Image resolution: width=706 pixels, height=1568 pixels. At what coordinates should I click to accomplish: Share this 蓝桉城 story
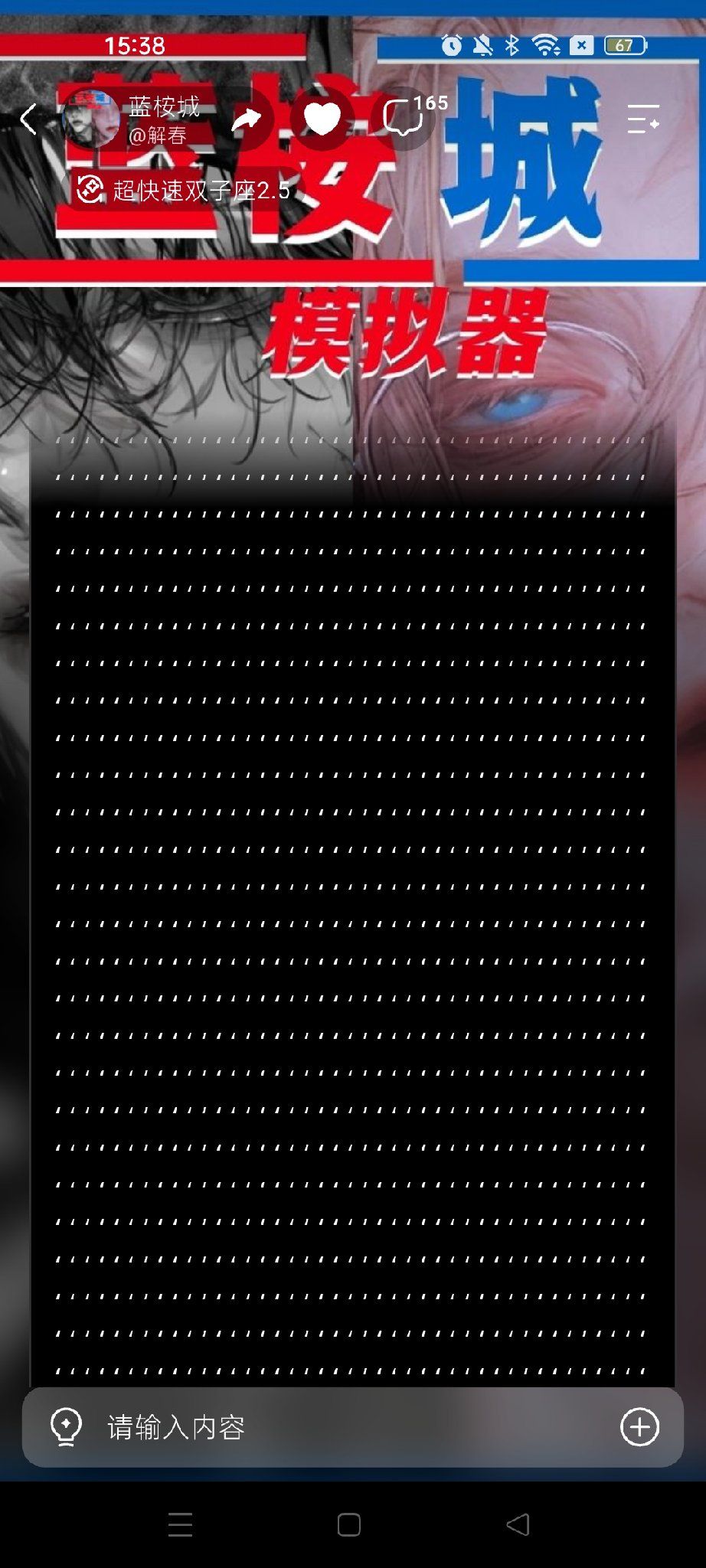click(247, 119)
